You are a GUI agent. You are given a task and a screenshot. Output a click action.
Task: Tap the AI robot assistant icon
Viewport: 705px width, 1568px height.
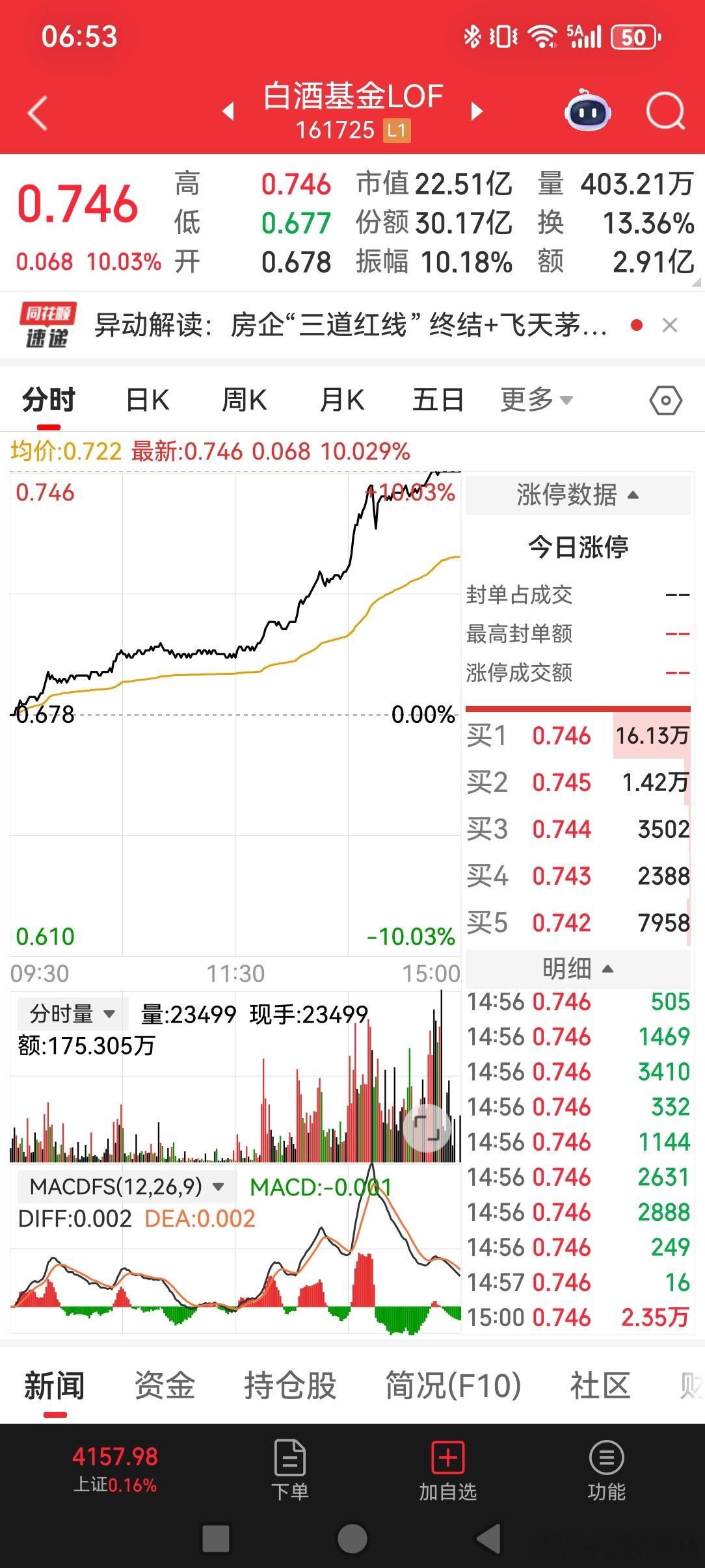coord(586,112)
